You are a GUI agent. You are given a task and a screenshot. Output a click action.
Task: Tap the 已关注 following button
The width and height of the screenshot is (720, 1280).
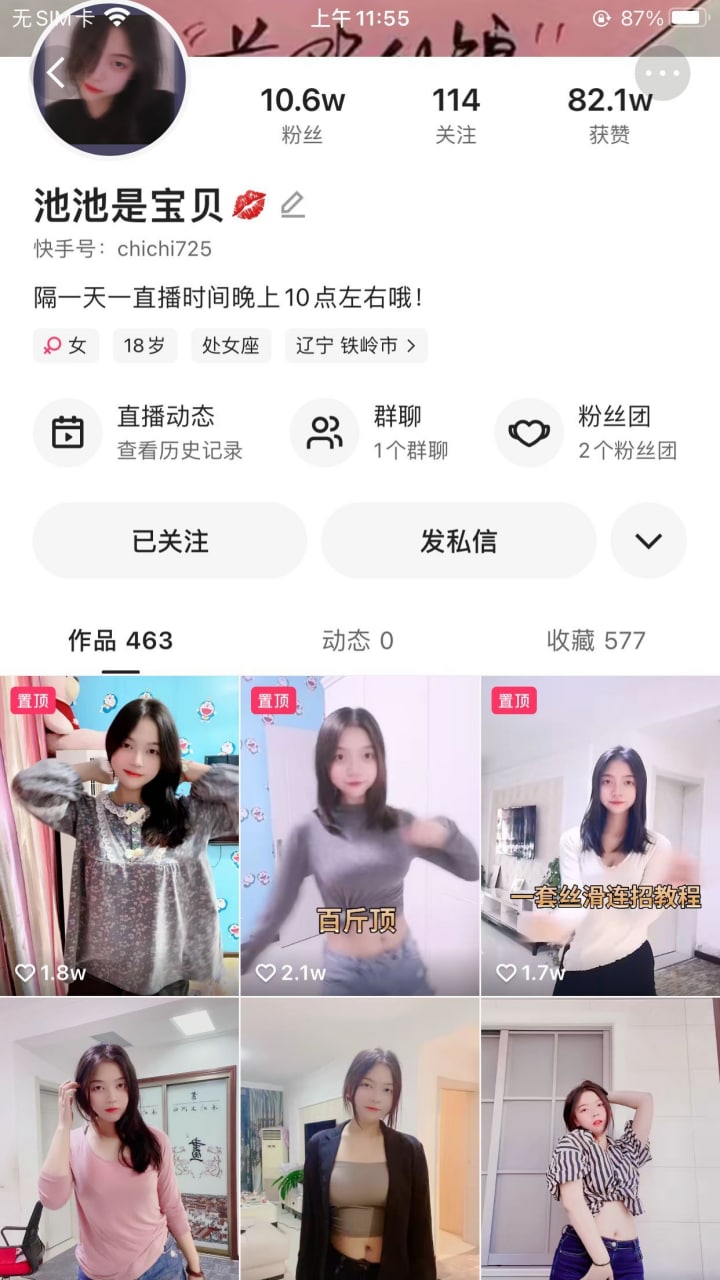click(170, 541)
